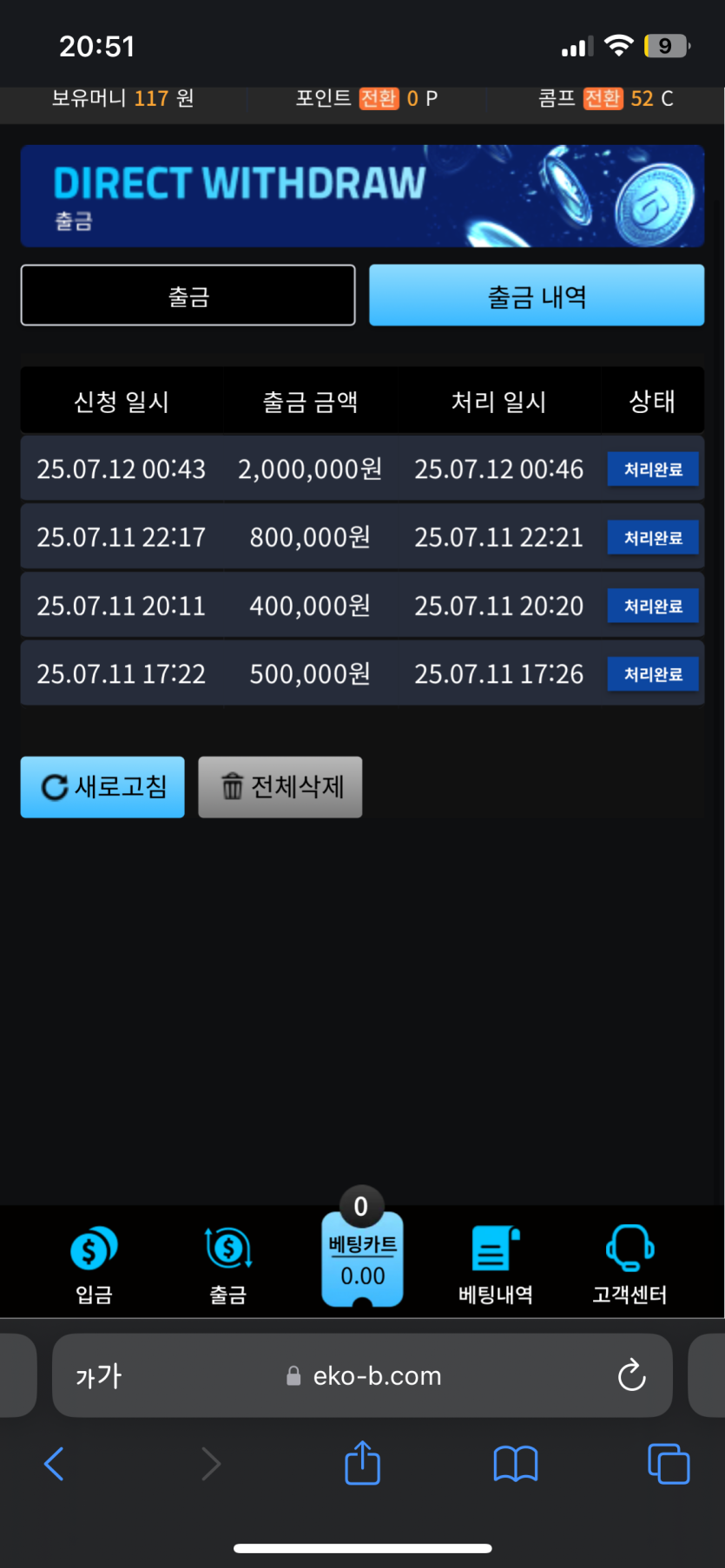Image resolution: width=725 pixels, height=1568 pixels.
Task: Switch to the 출금 tab
Action: coord(188,296)
